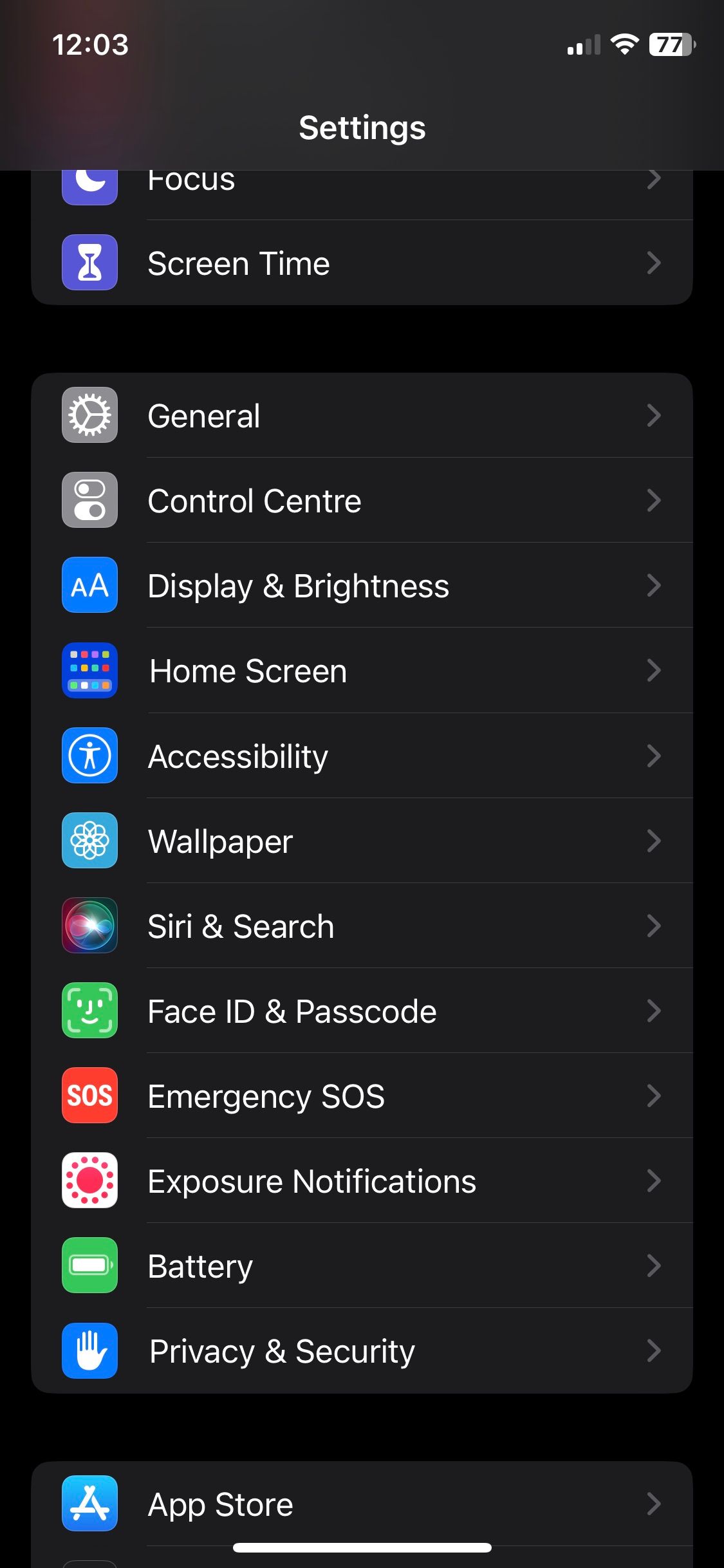
Task: Tap the Home Screen app-grid icon
Action: tap(89, 670)
